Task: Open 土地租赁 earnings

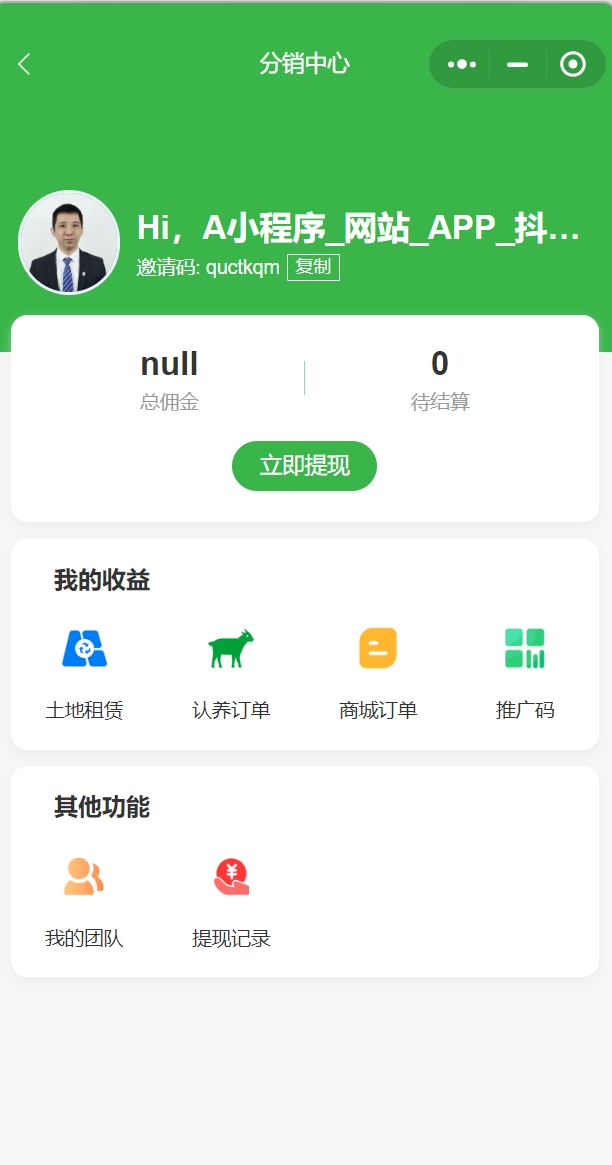Action: 84,670
